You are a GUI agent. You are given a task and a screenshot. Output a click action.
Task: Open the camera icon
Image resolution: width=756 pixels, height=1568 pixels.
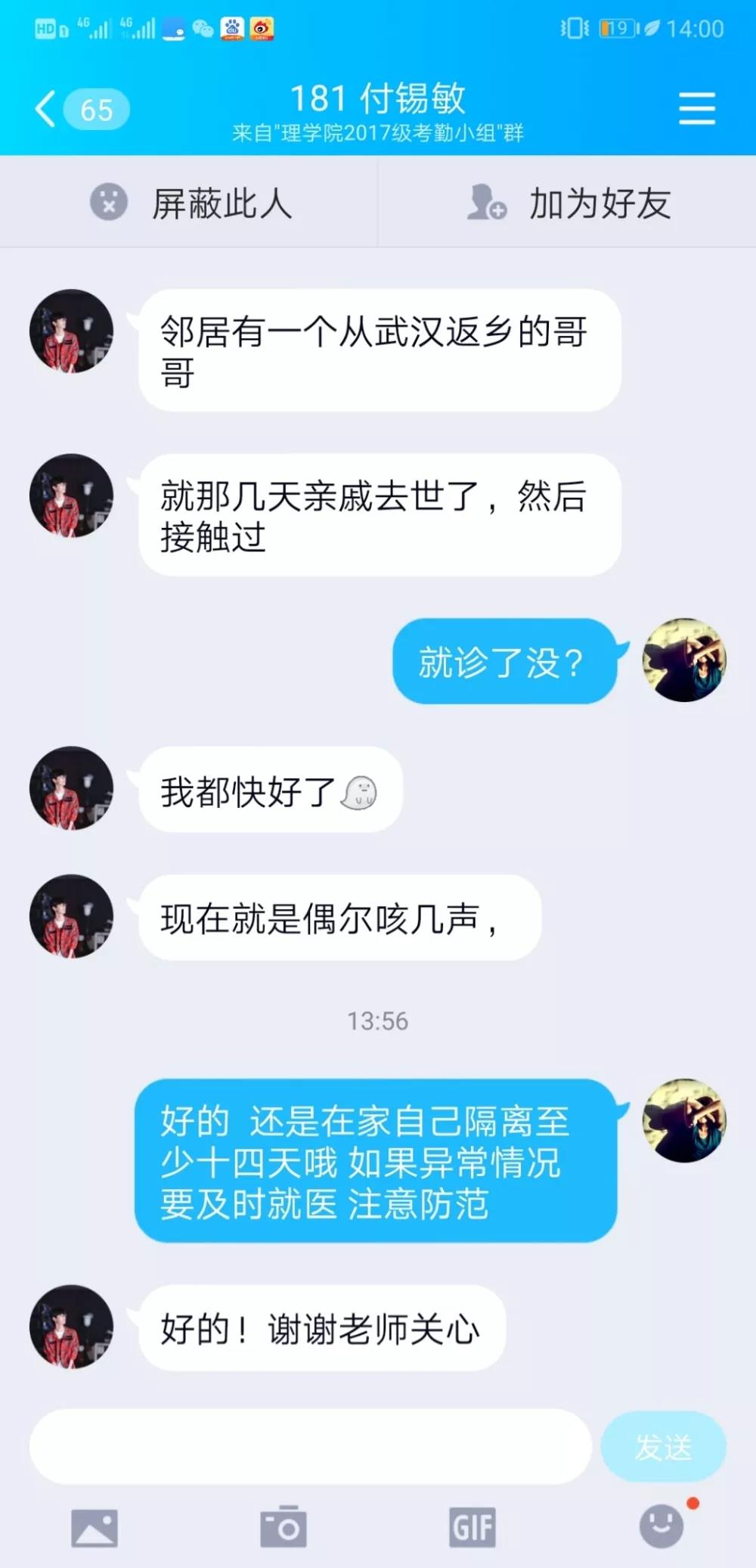pyautogui.click(x=283, y=1527)
